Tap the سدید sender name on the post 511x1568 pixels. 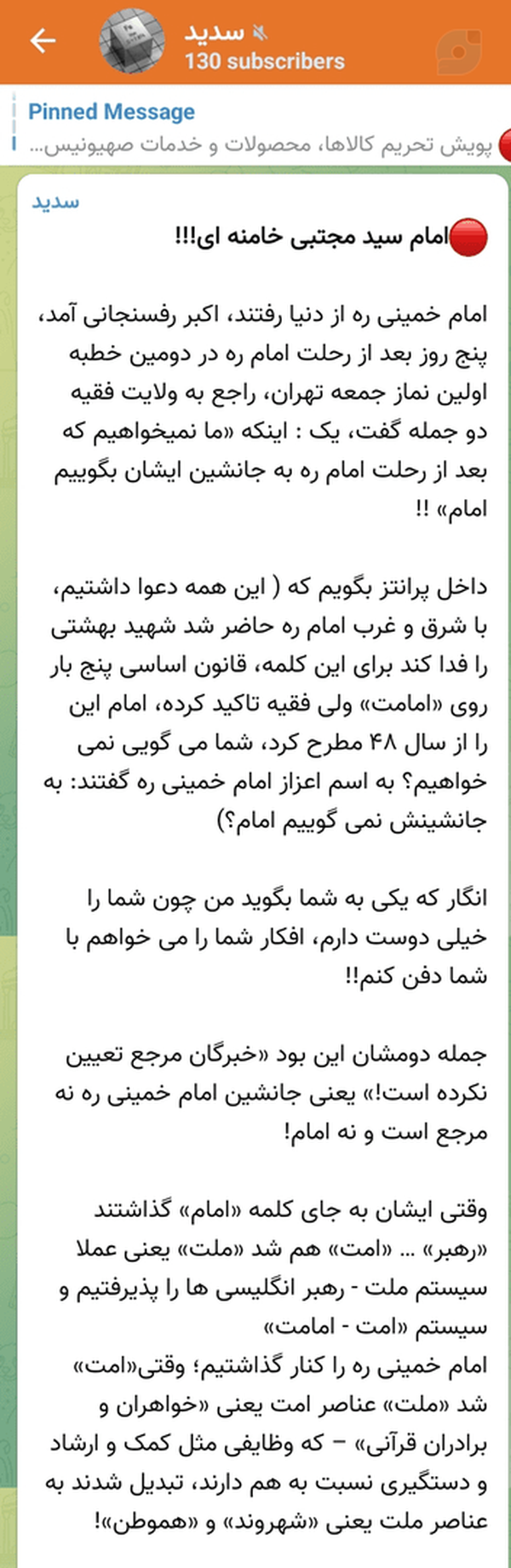(55, 201)
